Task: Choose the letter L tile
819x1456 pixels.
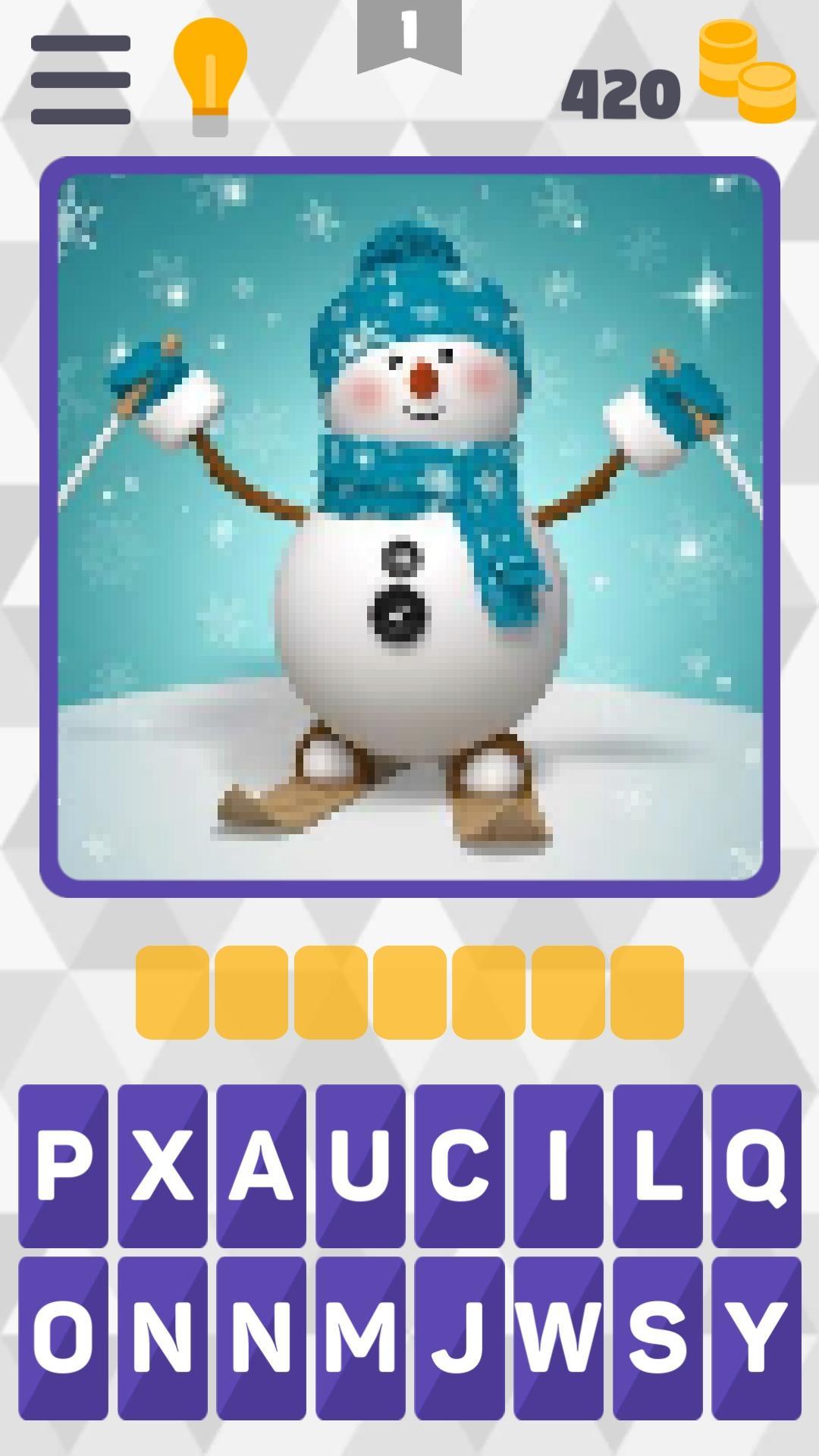Action: 657,1166
